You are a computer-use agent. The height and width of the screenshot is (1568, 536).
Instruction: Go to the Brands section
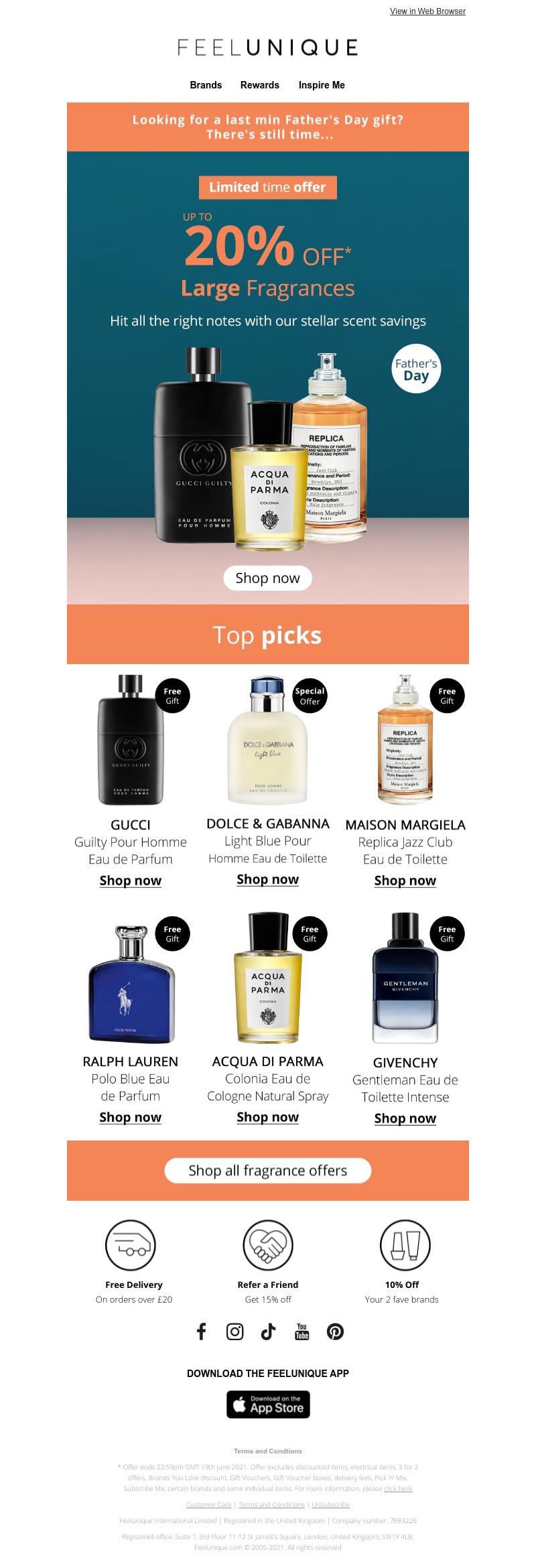click(206, 85)
